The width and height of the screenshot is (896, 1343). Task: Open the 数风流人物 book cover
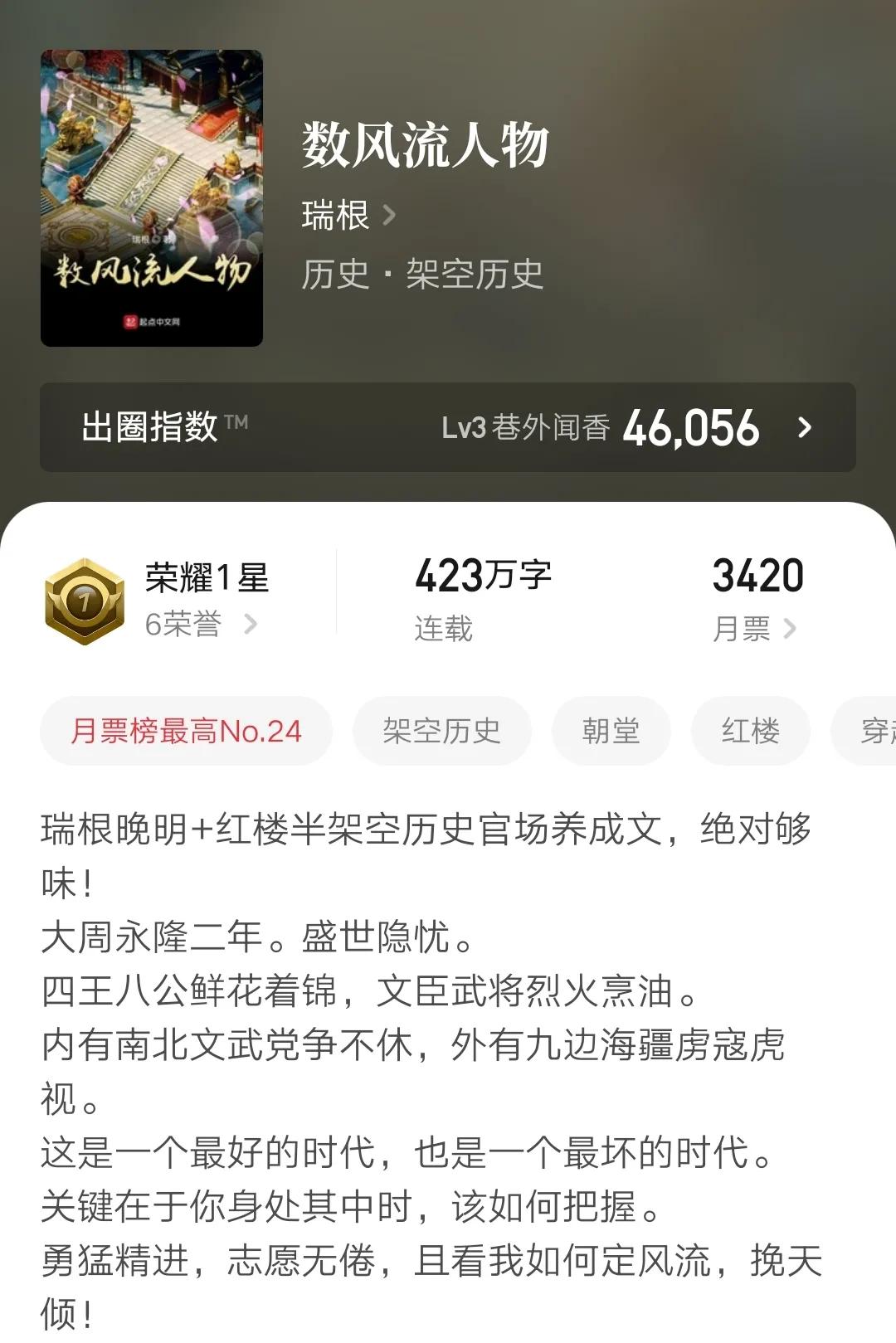coord(152,198)
